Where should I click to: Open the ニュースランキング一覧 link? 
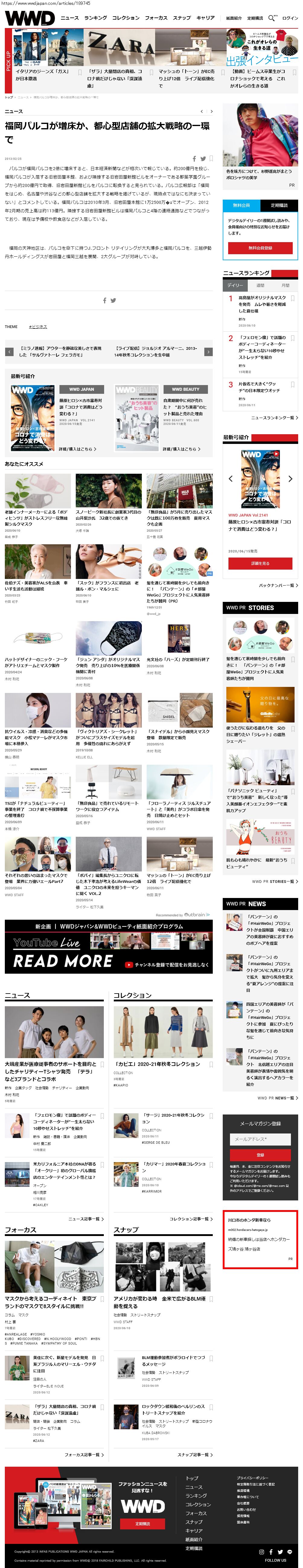274,418
